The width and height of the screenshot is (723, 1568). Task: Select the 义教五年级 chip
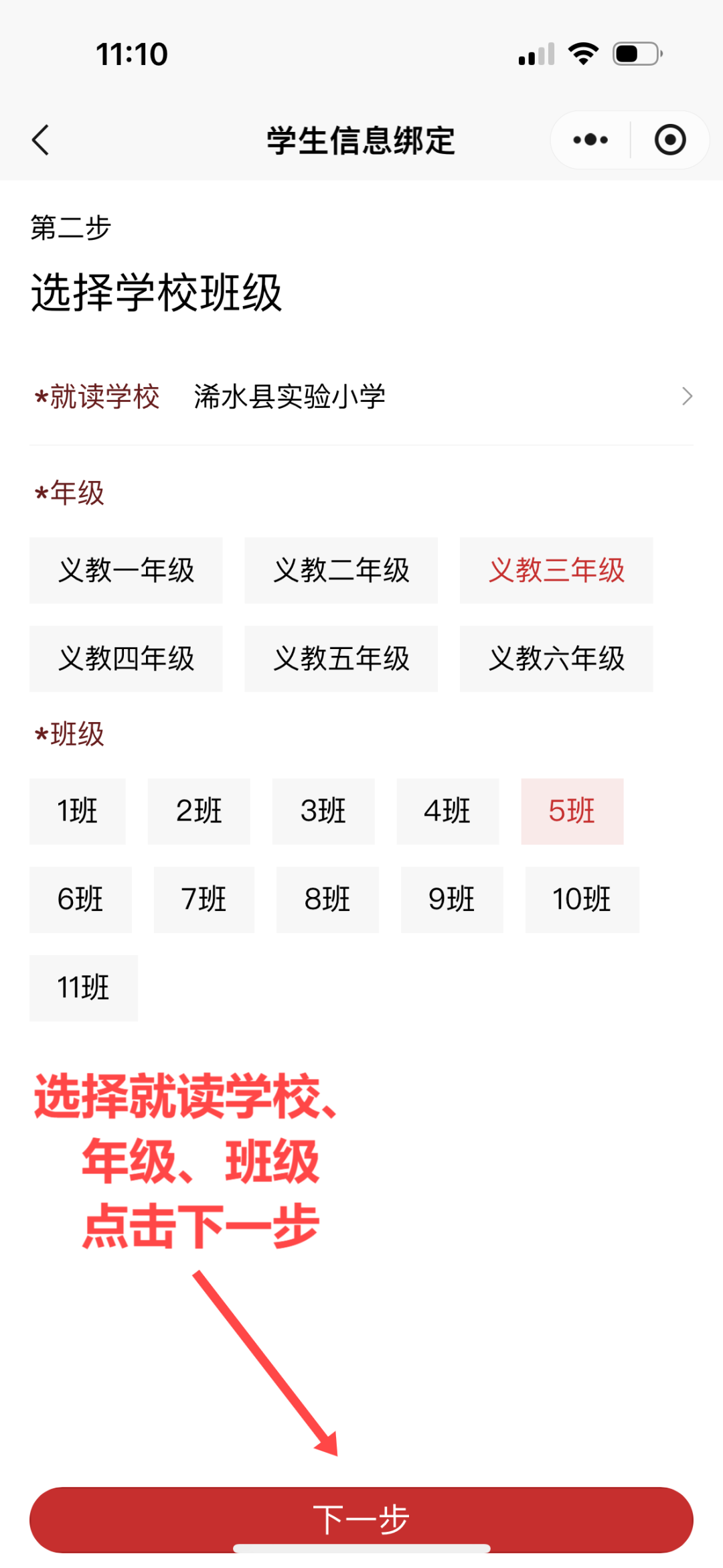coord(341,659)
